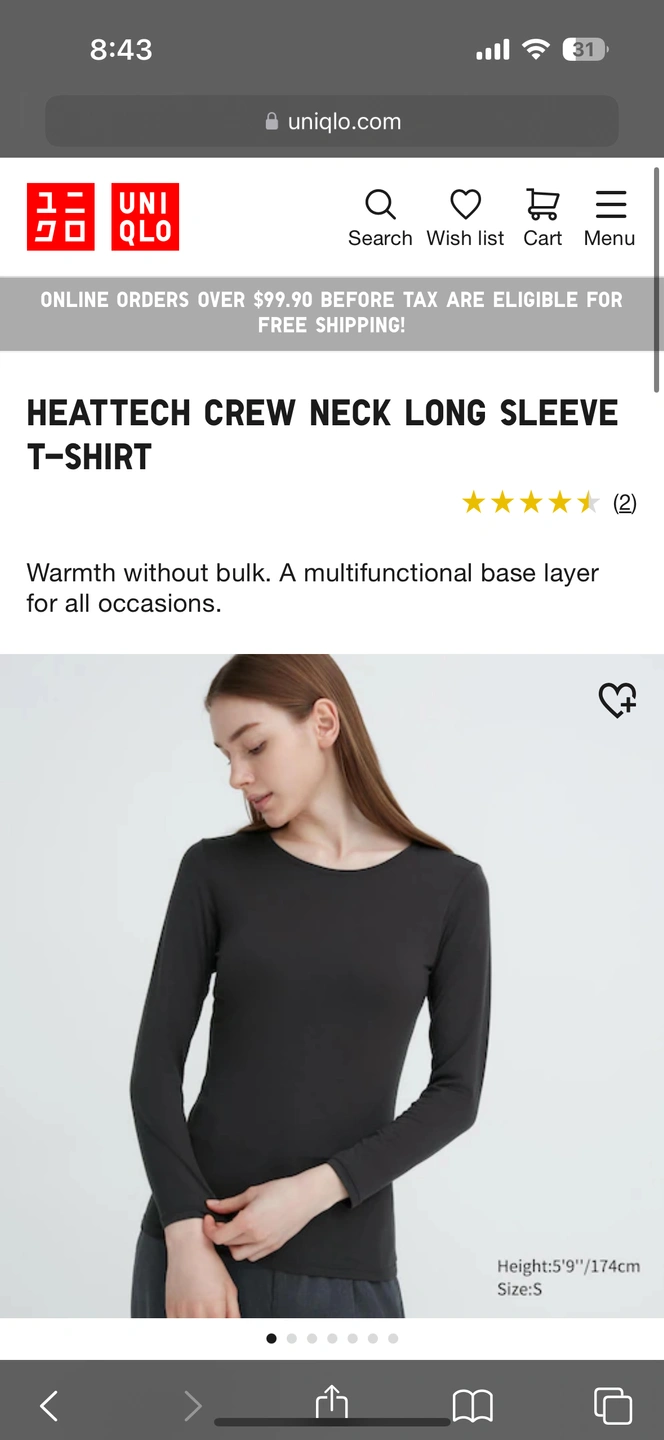Go back to previous browser page

click(48, 1405)
